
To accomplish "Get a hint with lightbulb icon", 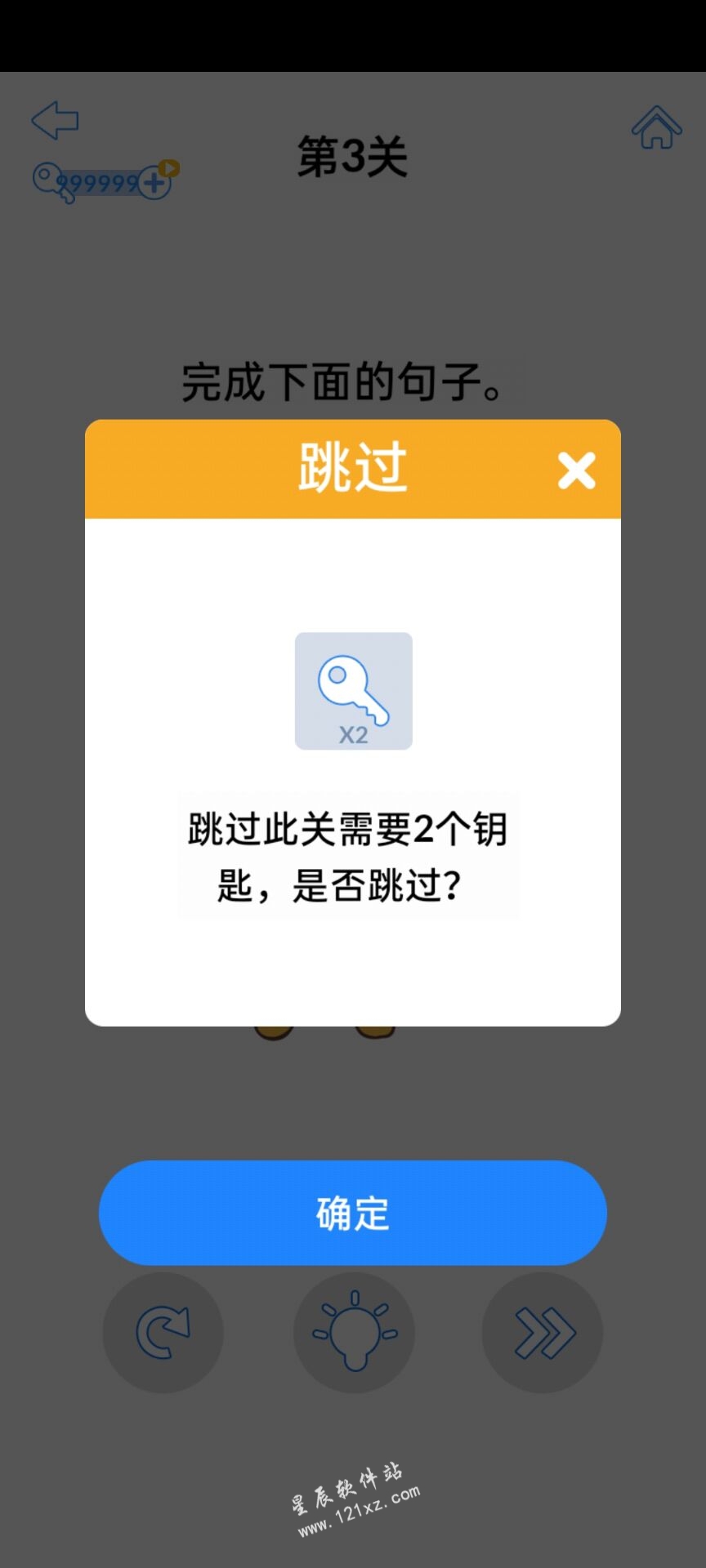I will pyautogui.click(x=354, y=1333).
